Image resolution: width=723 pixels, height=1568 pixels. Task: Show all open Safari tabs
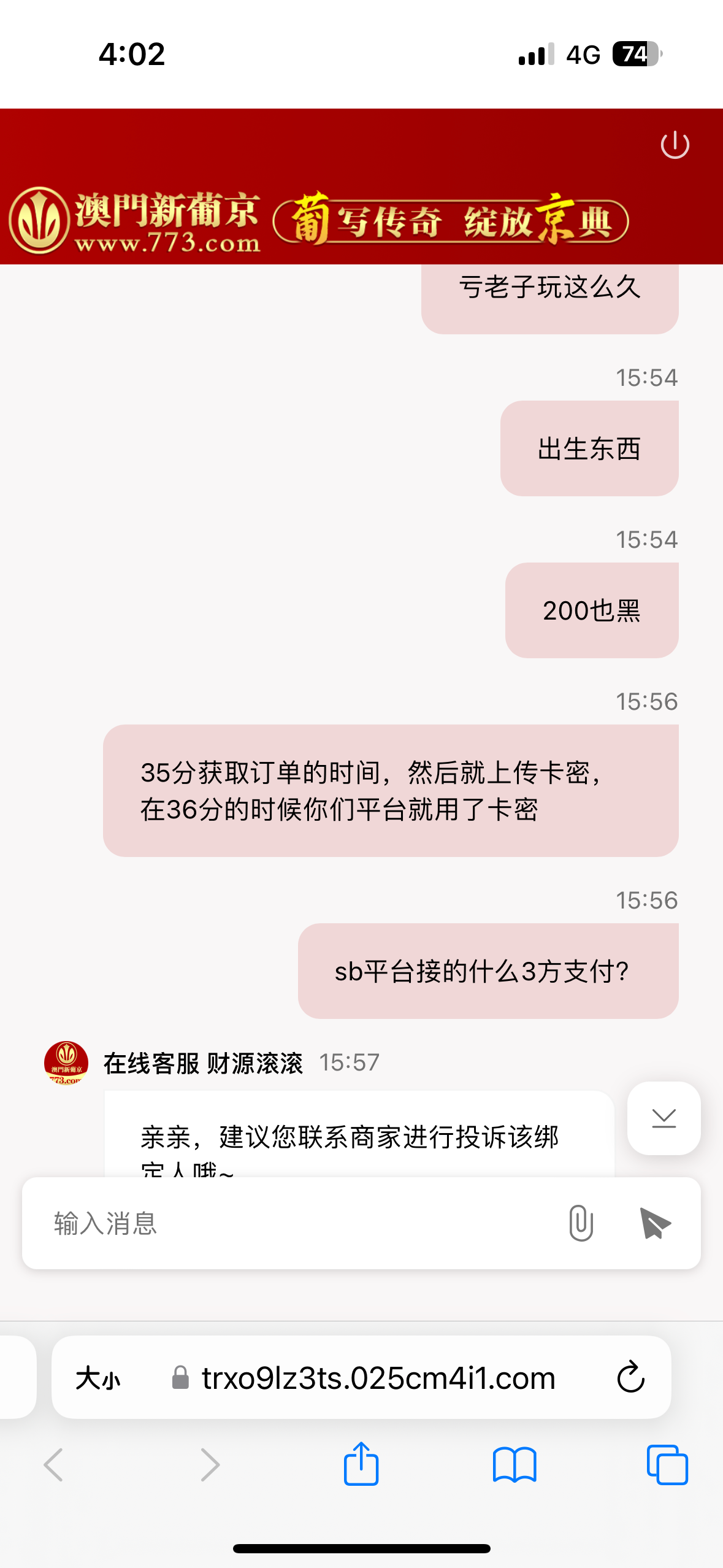pos(667,1464)
